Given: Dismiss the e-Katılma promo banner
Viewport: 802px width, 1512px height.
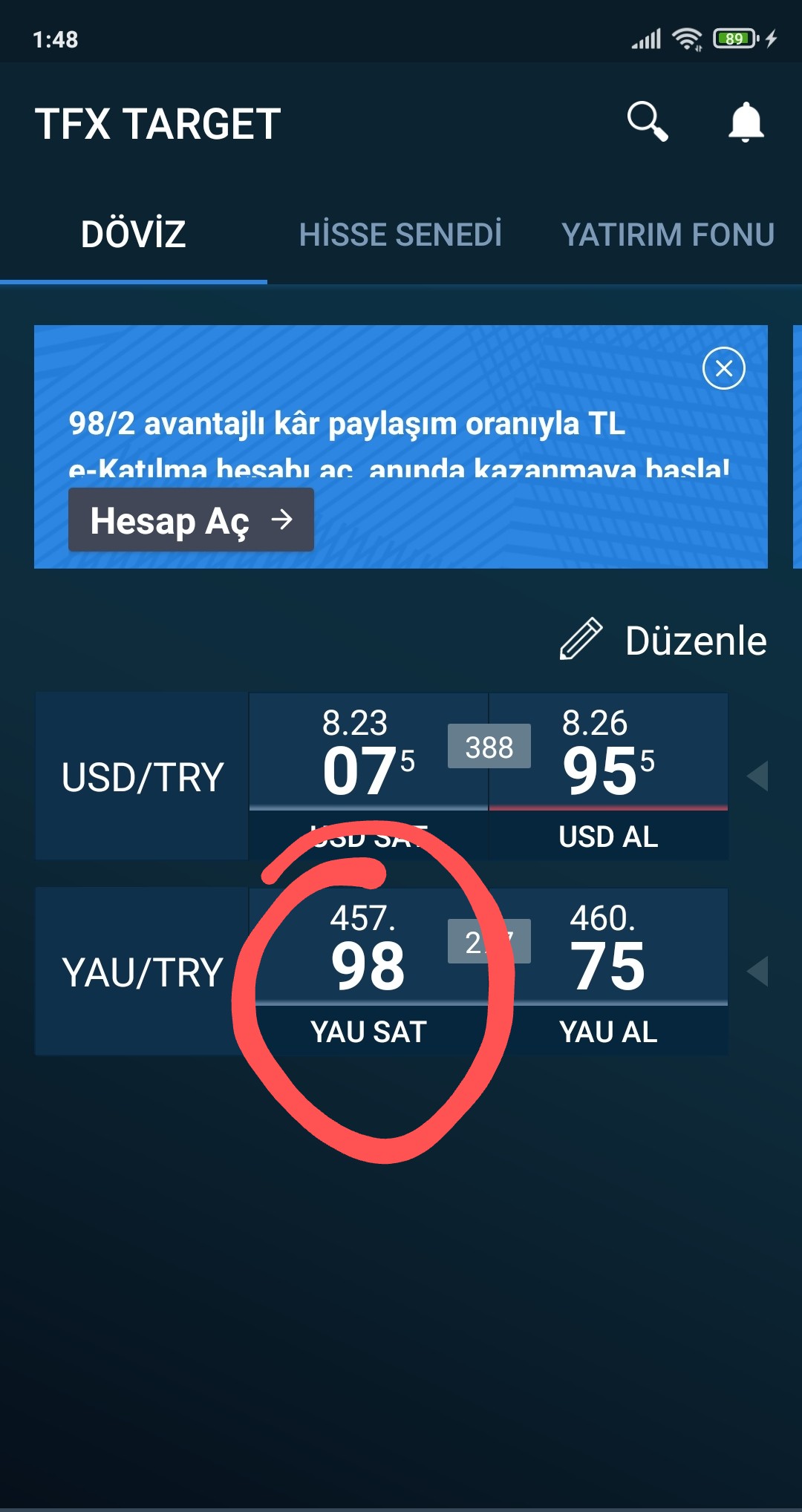Looking at the screenshot, I should (724, 368).
